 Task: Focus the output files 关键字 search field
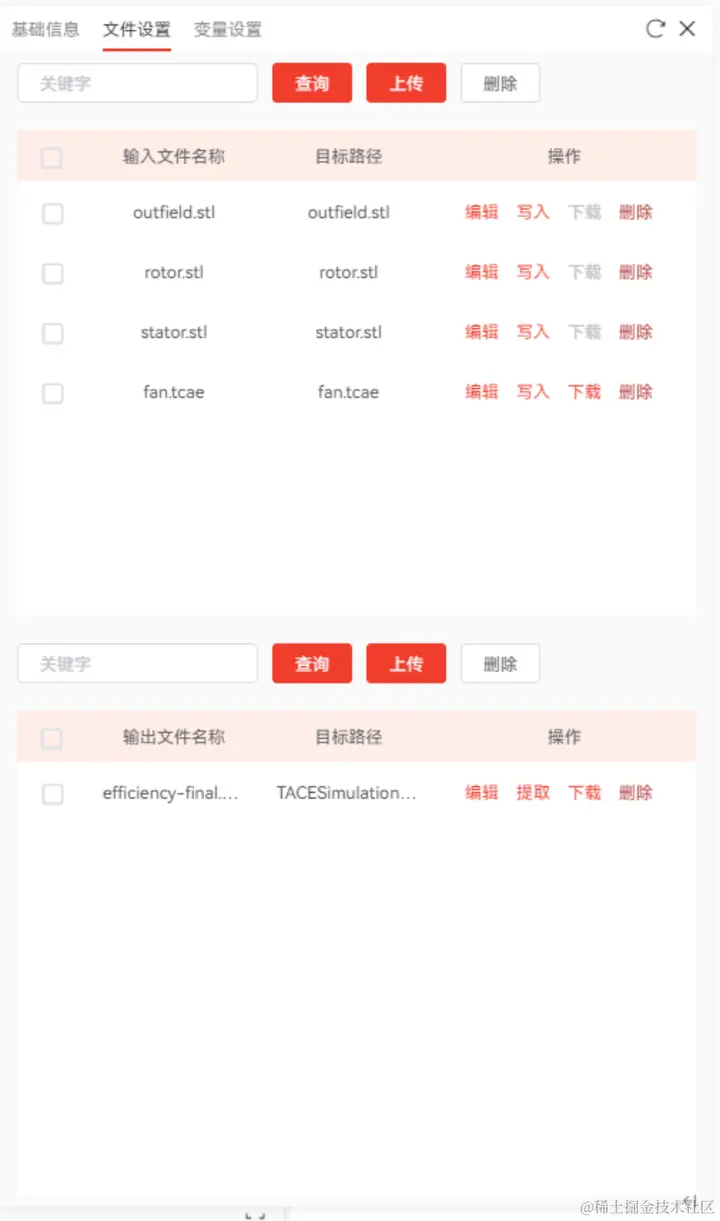coord(138,663)
